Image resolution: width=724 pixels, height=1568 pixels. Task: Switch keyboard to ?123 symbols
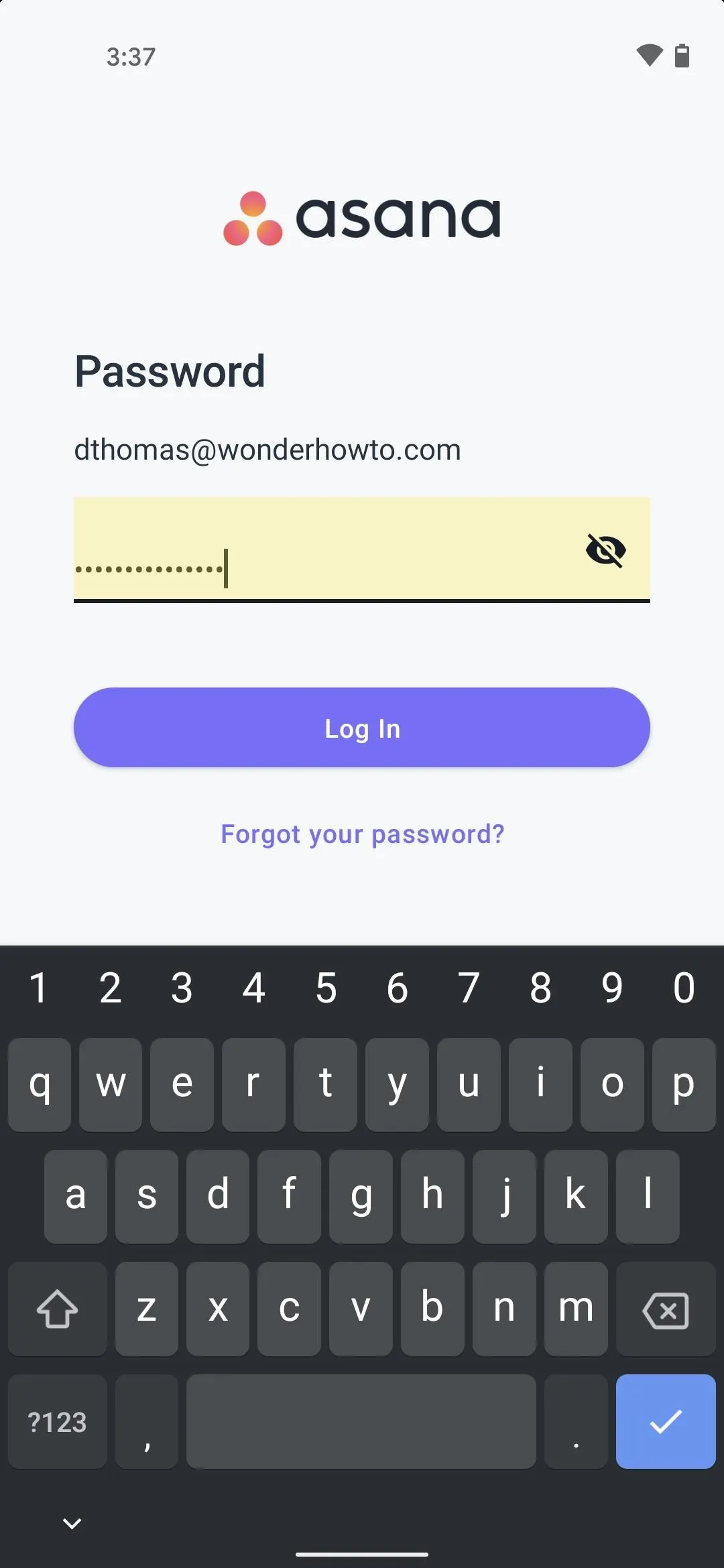57,1421
